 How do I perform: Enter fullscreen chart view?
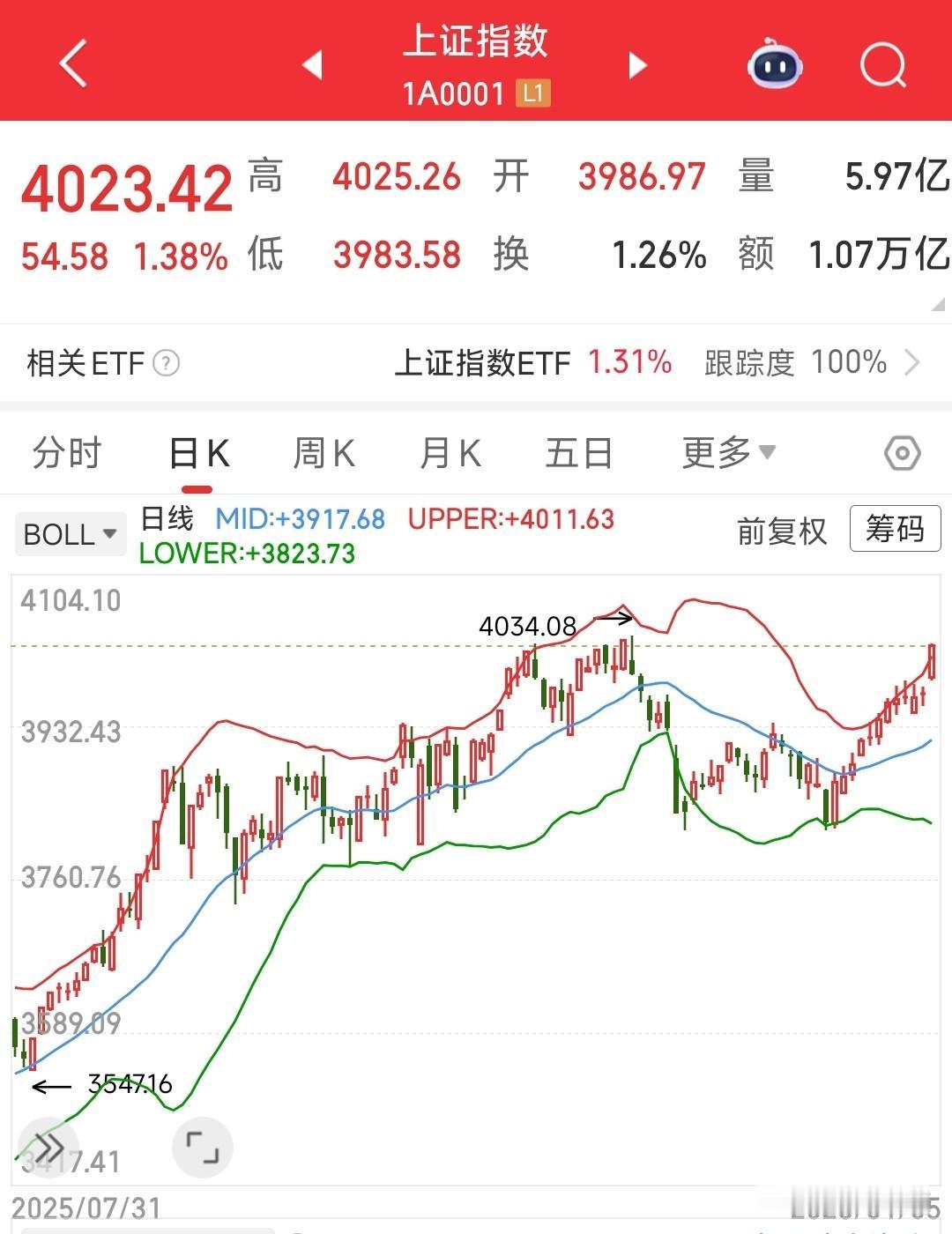point(202,1149)
